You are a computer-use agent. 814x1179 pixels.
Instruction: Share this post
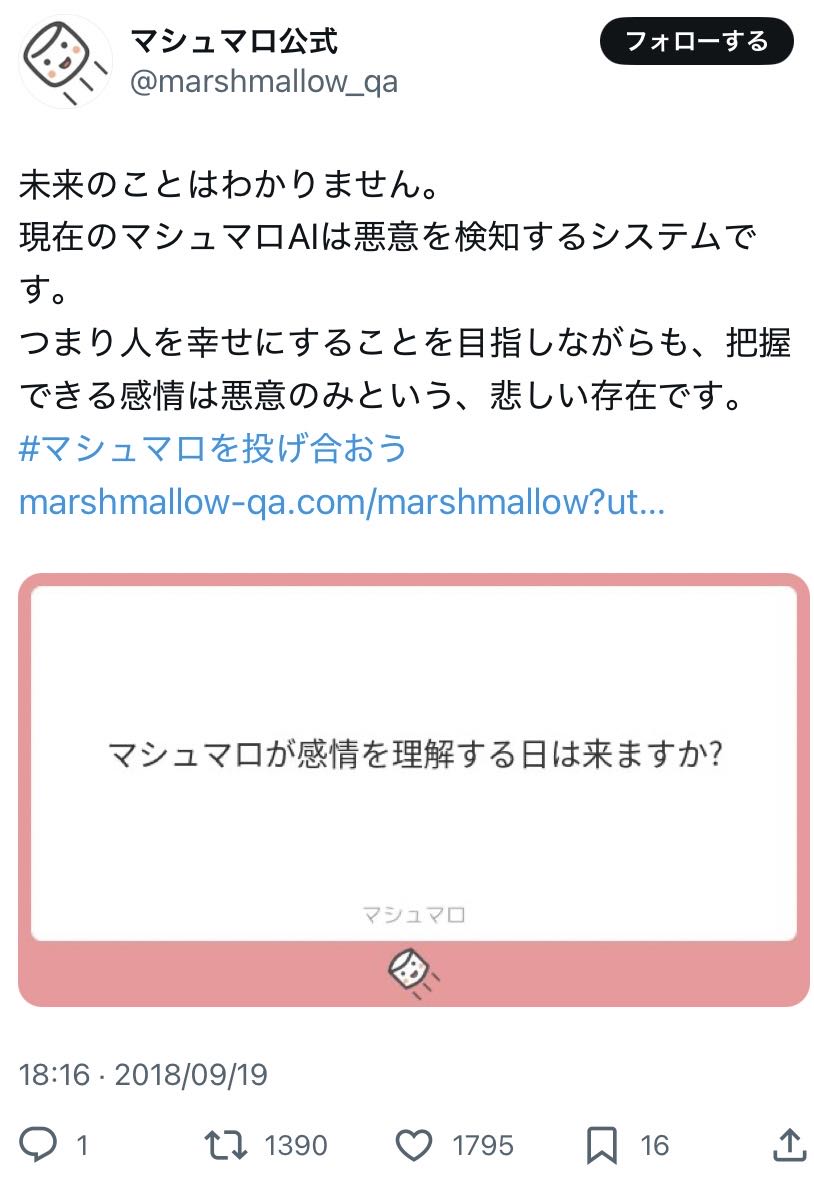point(788,1143)
